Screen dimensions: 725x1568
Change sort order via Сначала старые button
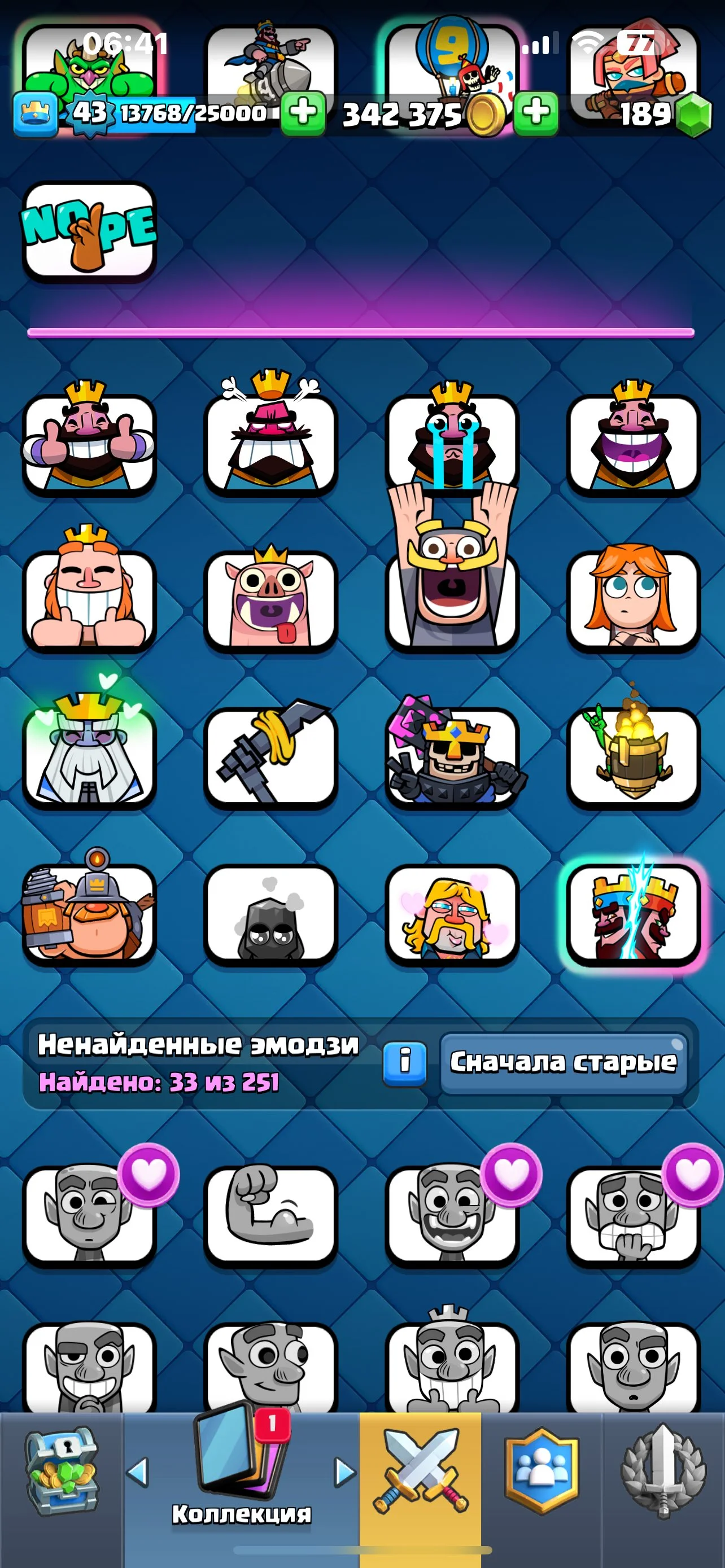pos(563,1063)
